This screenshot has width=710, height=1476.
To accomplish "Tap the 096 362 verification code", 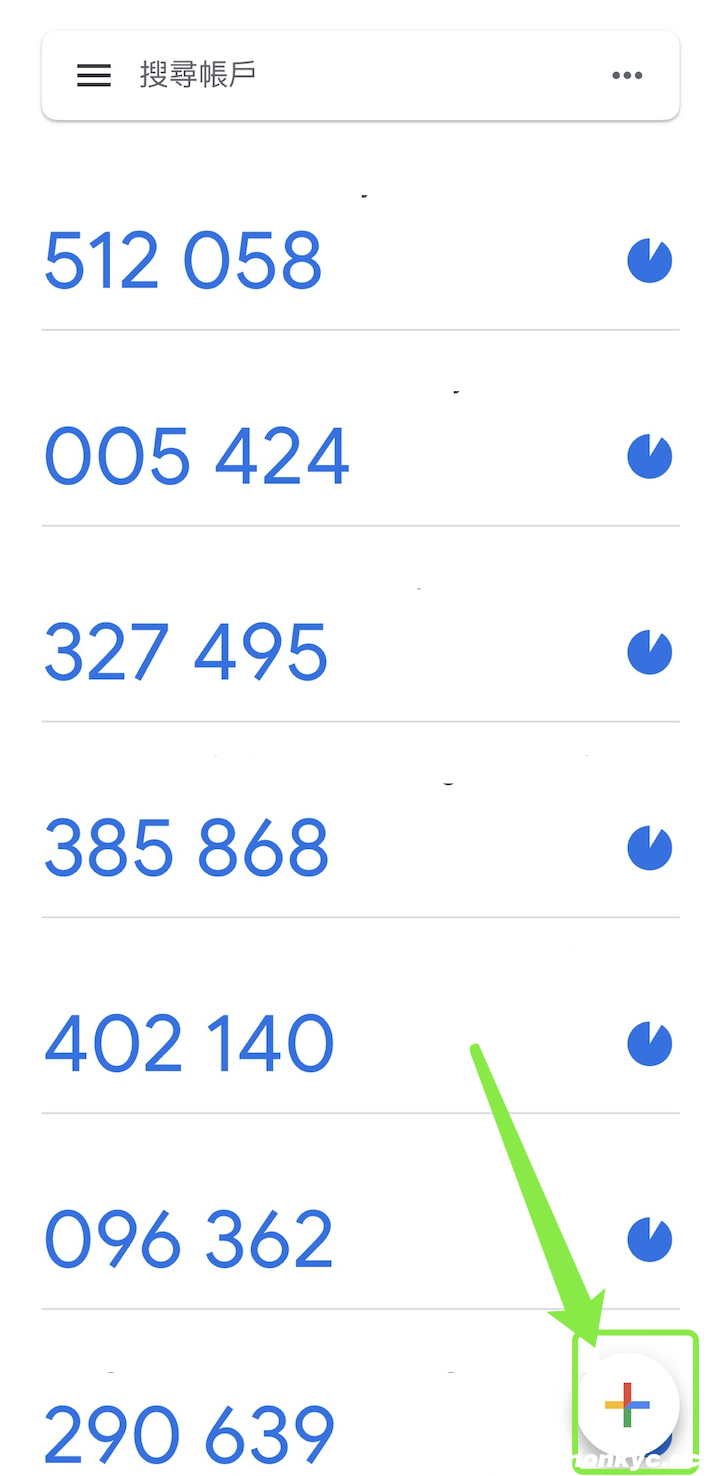I will [189, 1241].
